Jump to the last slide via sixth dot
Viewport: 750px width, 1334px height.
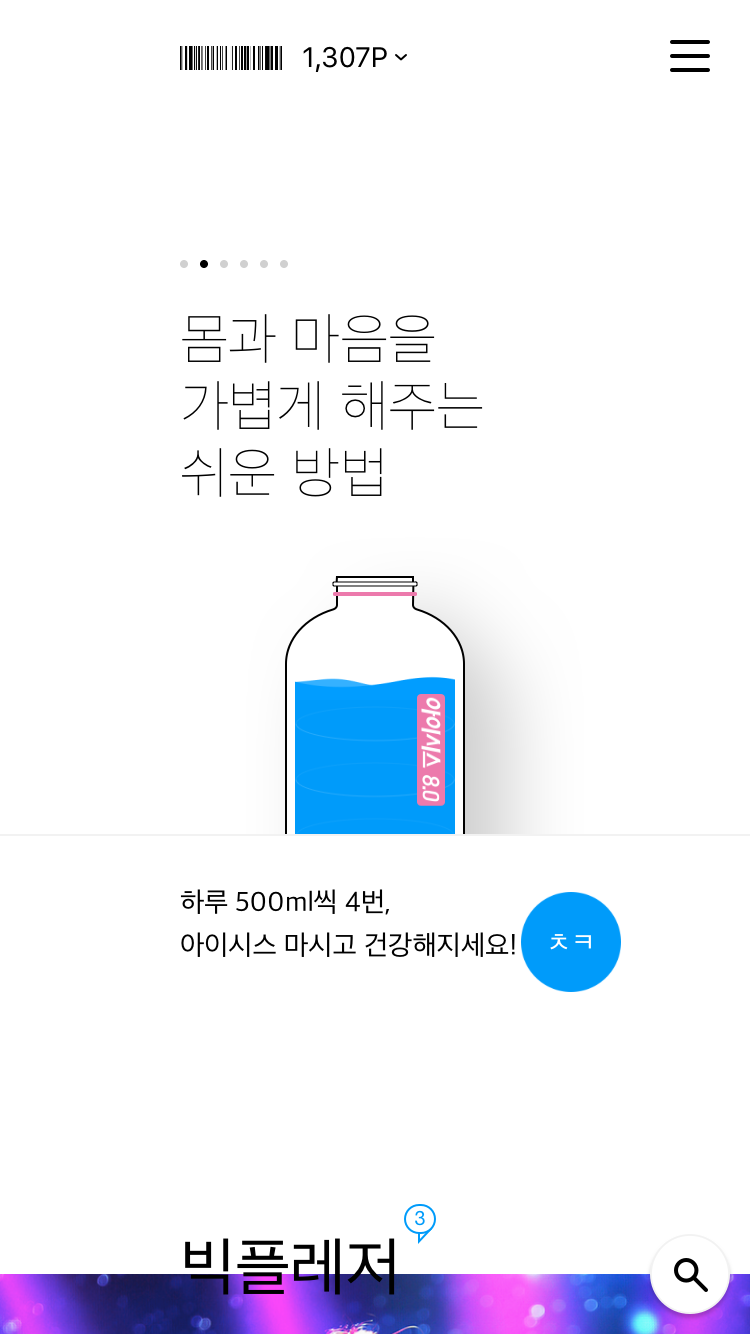[x=284, y=264]
